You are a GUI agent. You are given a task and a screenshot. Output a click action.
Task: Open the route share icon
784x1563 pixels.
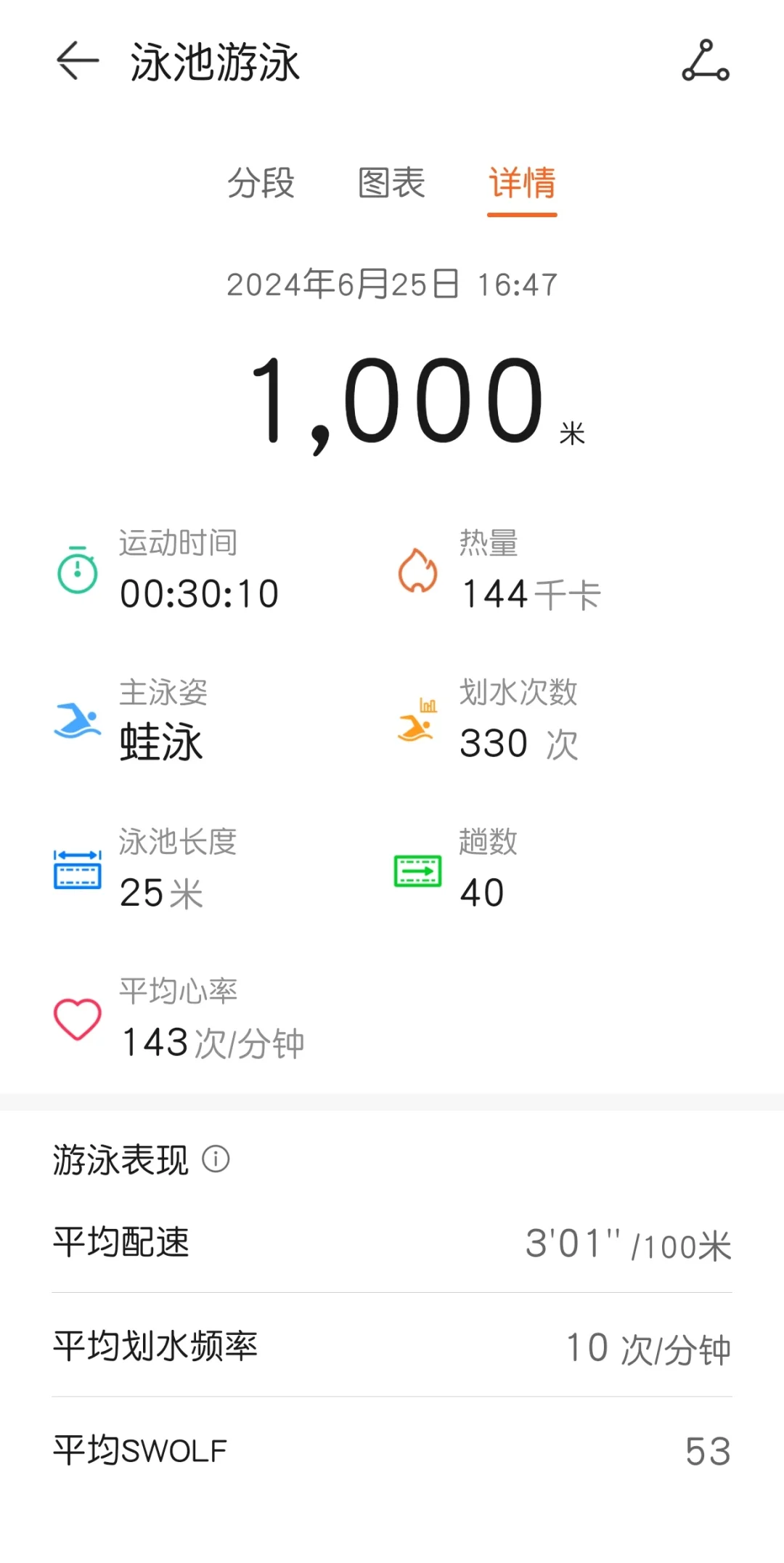point(706,60)
